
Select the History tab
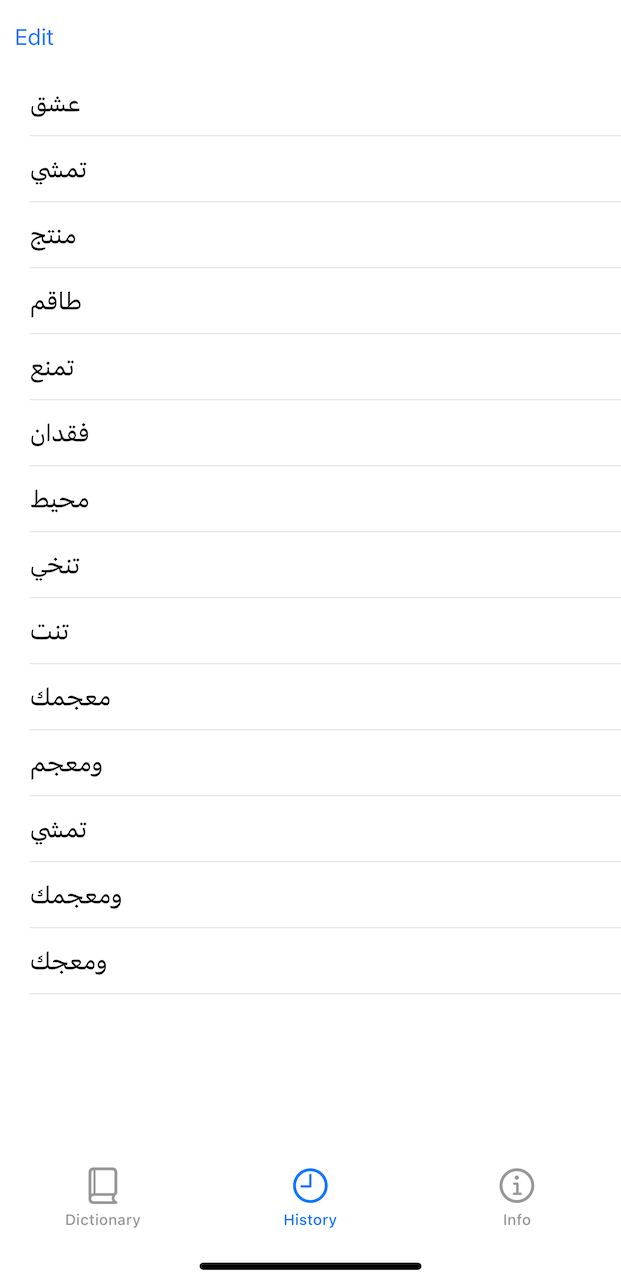point(310,1197)
